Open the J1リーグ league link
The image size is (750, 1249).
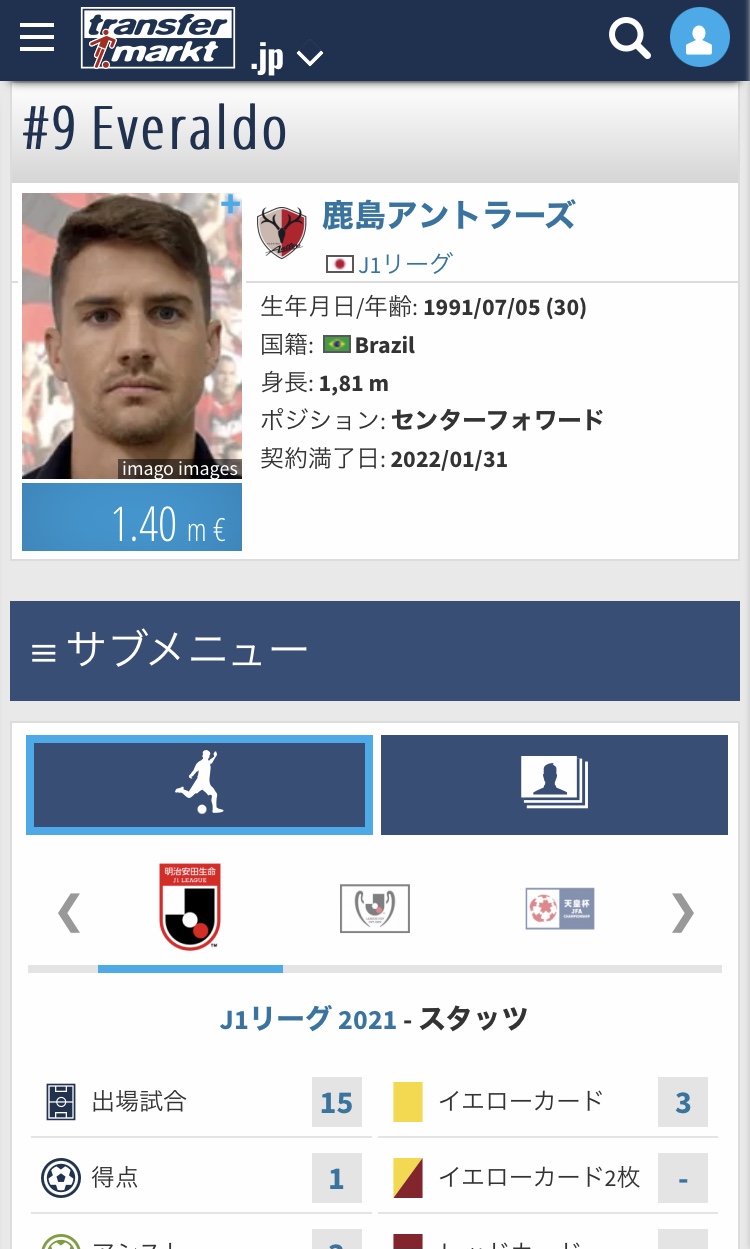404,264
